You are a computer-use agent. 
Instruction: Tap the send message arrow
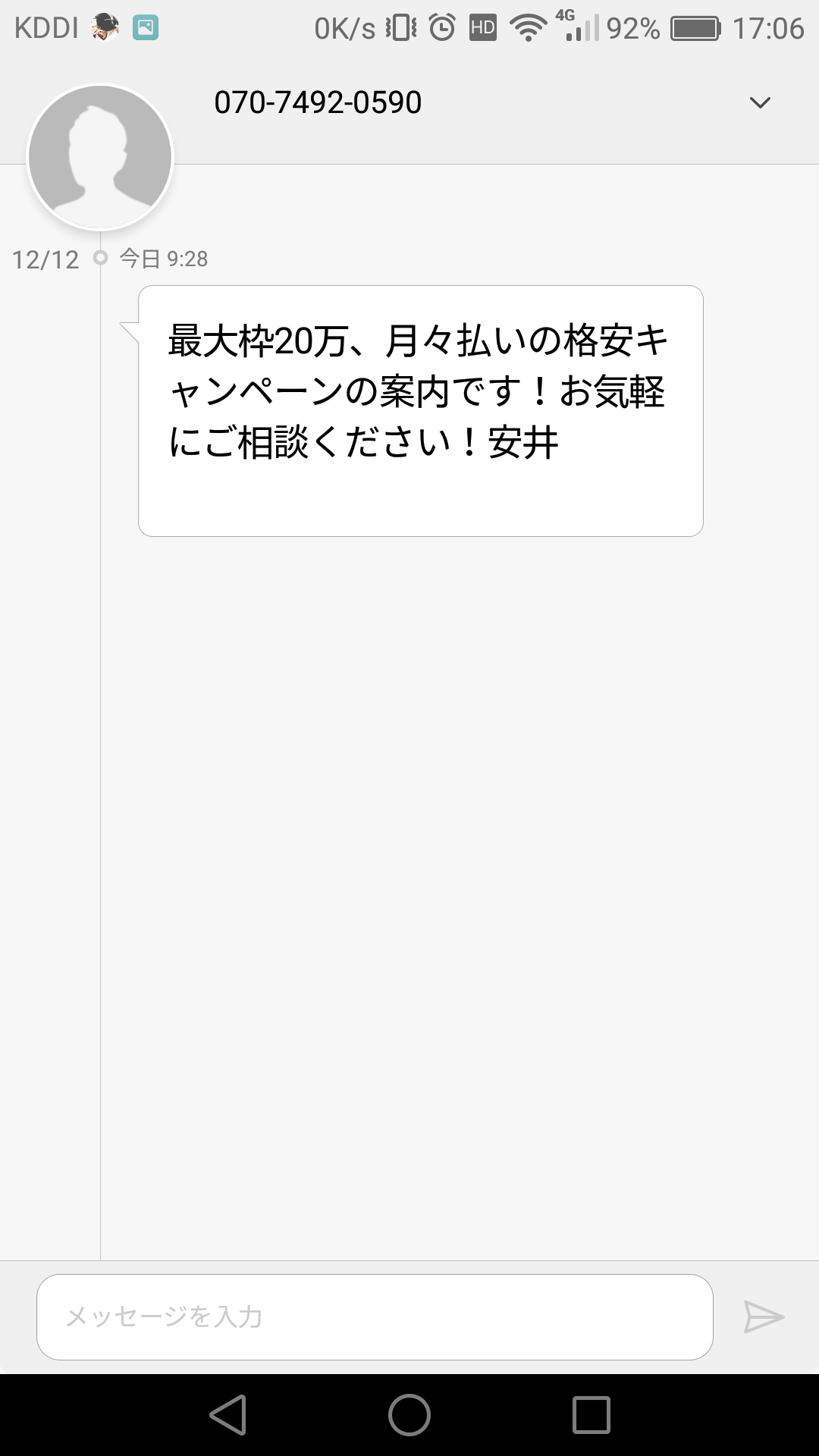click(x=764, y=1317)
